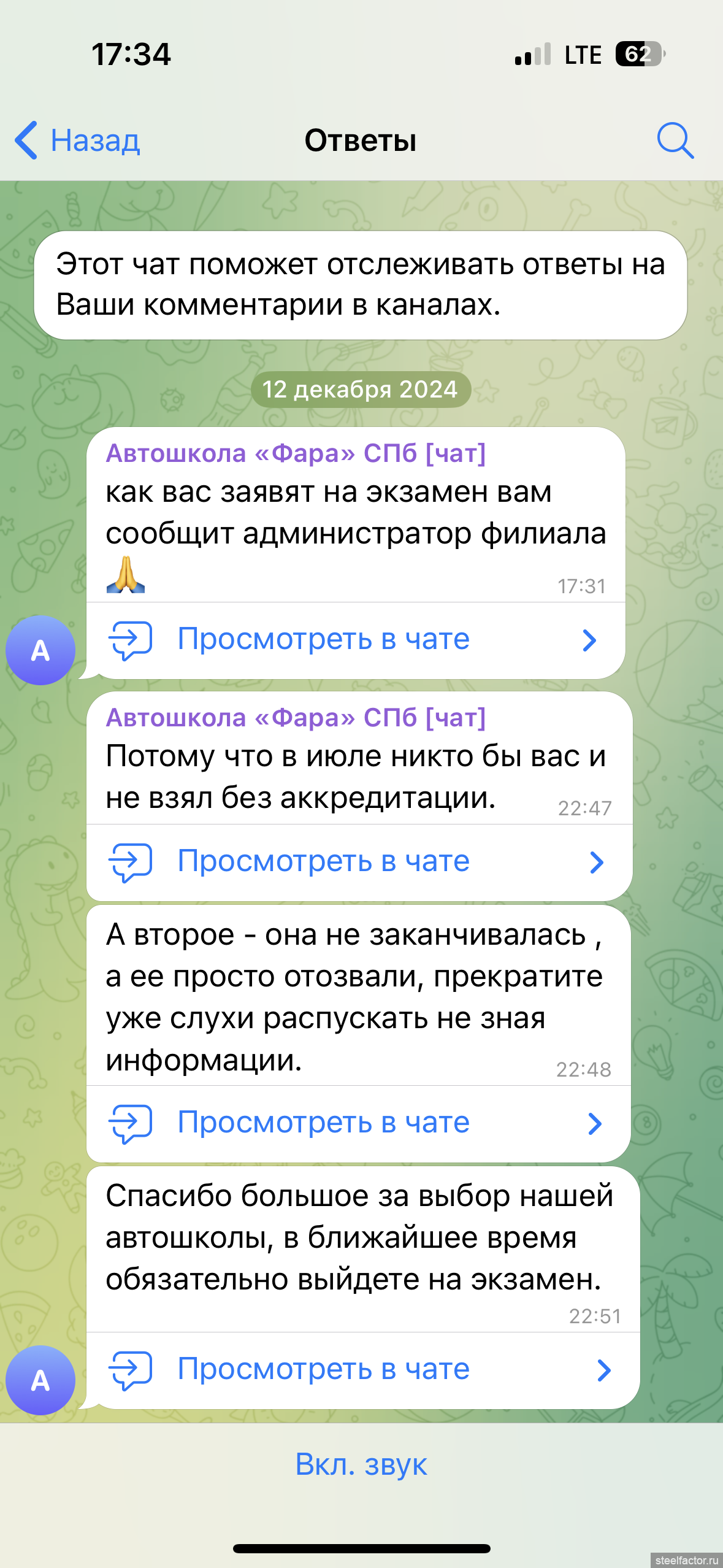Open the Автошкола «Фара» title on the 22:47 message
This screenshot has height=1568, width=723.
click(296, 718)
